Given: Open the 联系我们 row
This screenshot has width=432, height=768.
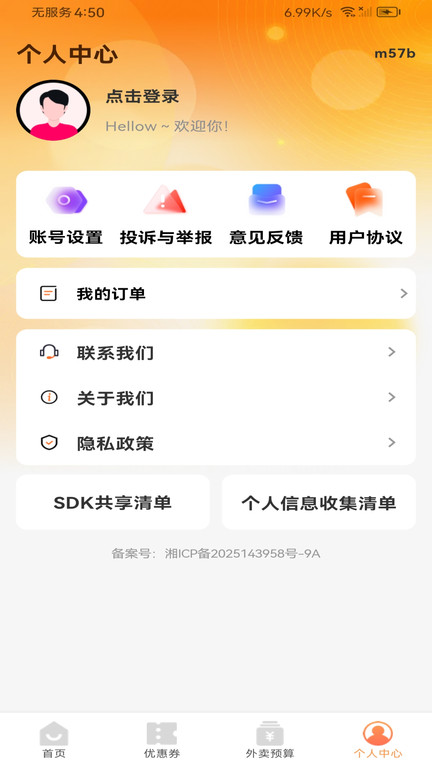Looking at the screenshot, I should [216, 352].
